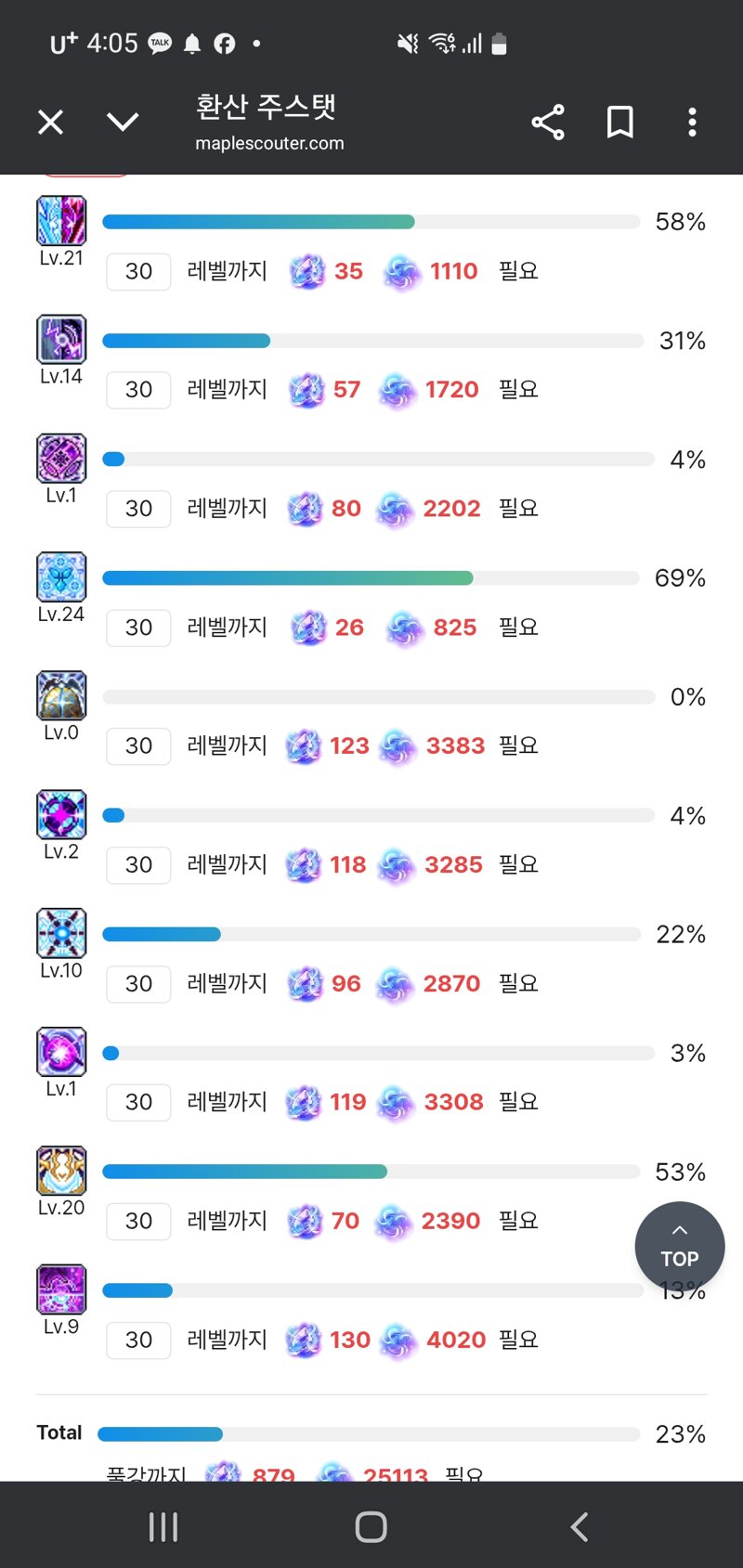Edit target level for Lv.2 skill
The height and width of the screenshot is (1568, 743).
pyautogui.click(x=138, y=865)
